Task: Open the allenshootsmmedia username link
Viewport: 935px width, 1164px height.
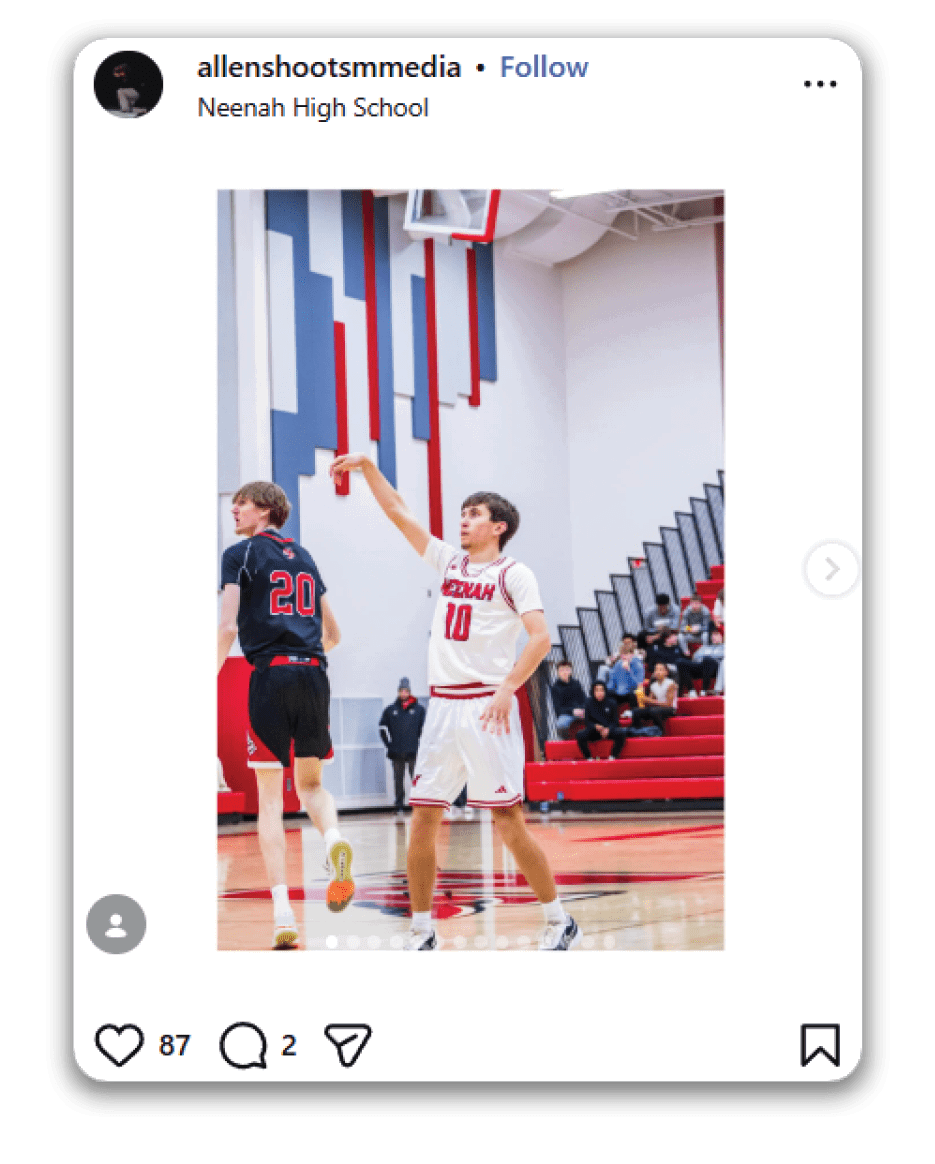Action: [329, 68]
